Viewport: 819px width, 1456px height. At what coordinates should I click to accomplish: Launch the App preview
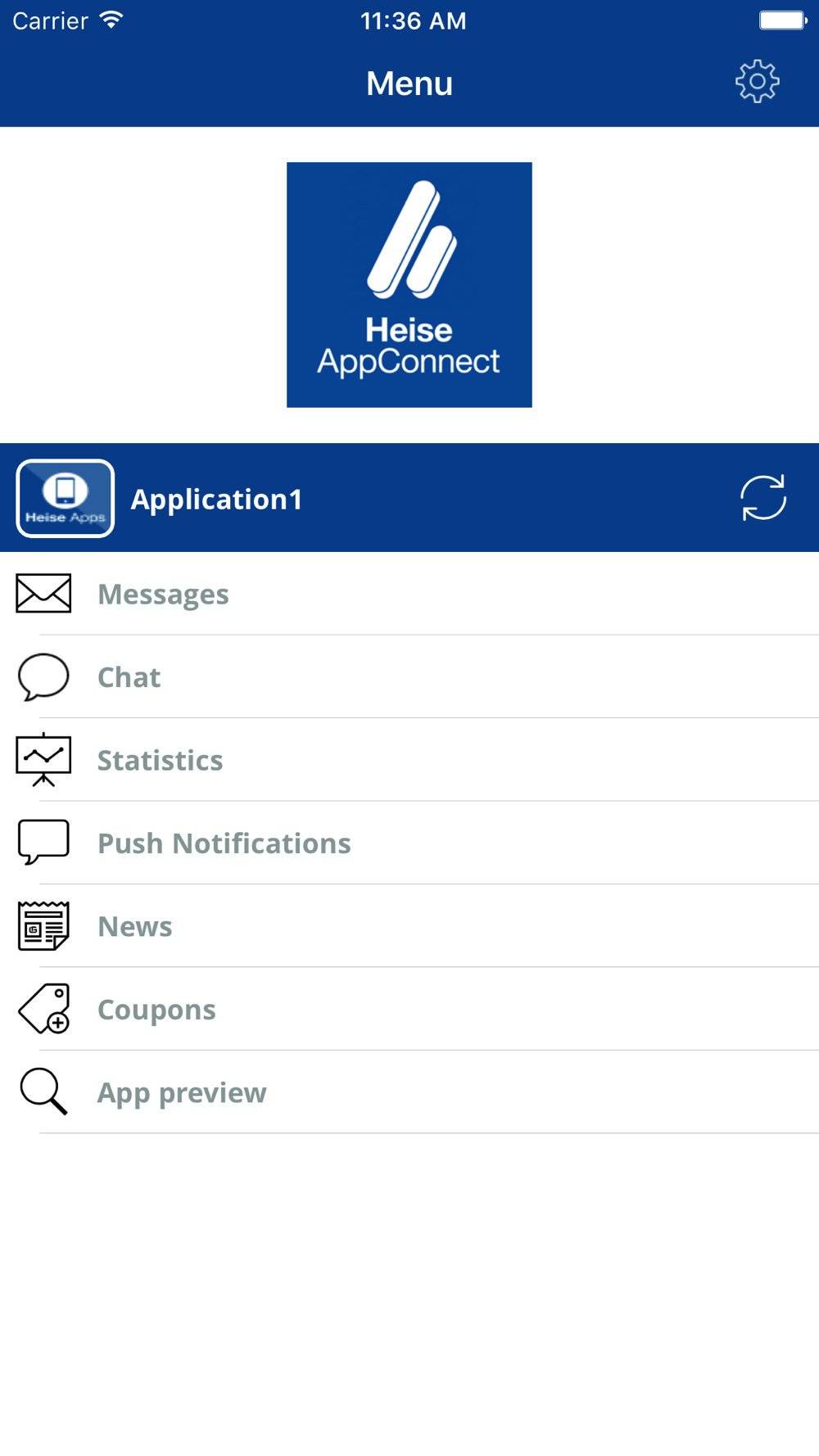[182, 1092]
